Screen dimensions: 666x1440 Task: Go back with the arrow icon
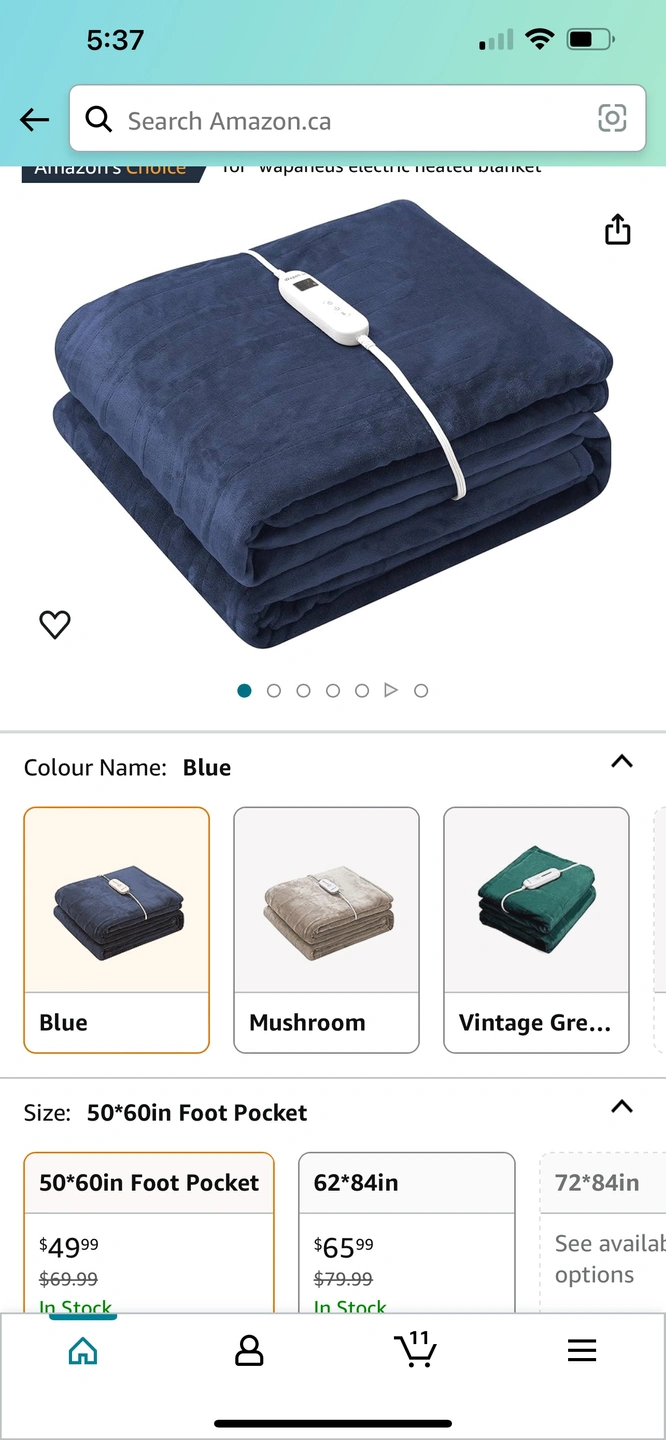[34, 120]
